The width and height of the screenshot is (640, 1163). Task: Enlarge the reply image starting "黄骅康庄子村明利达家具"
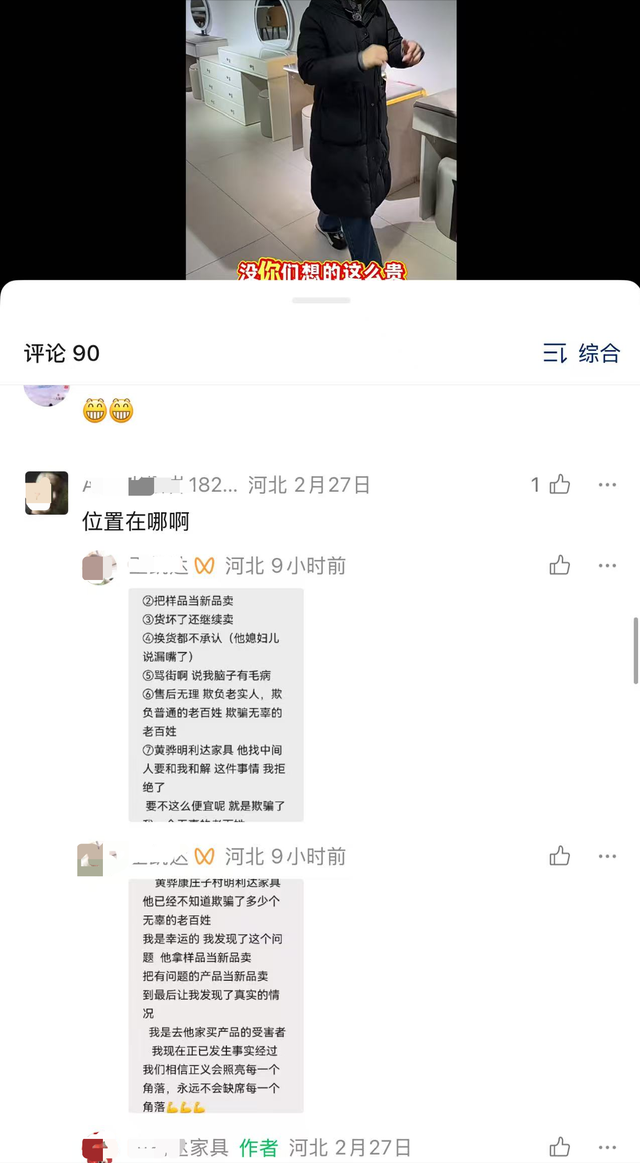tap(216, 995)
